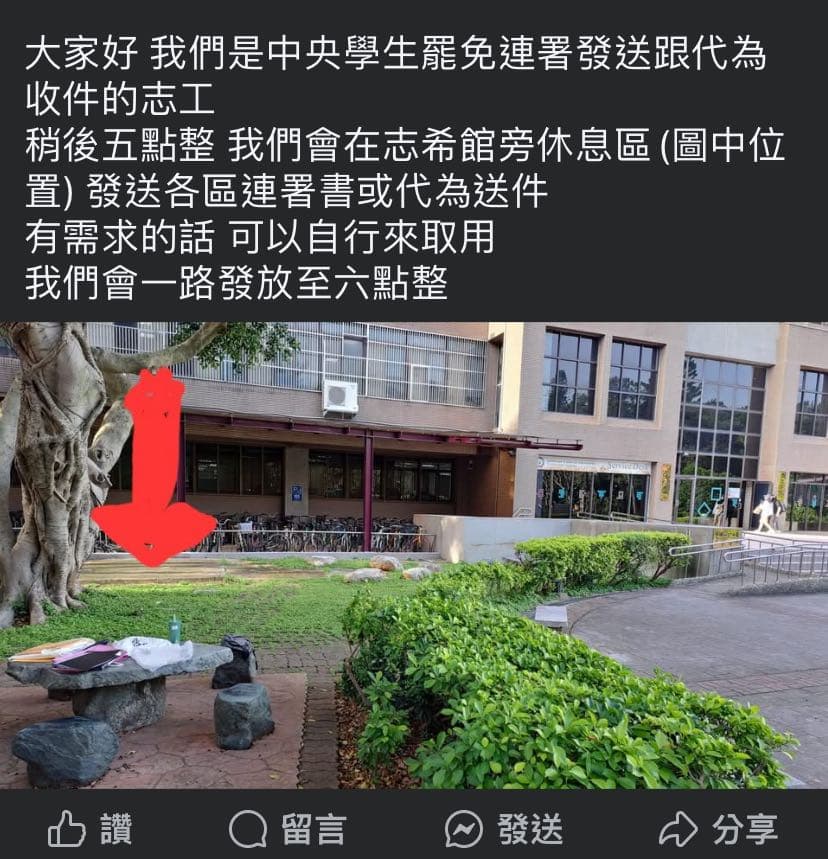Send the post with the 發送 button
The width and height of the screenshot is (828, 859).
click(503, 828)
